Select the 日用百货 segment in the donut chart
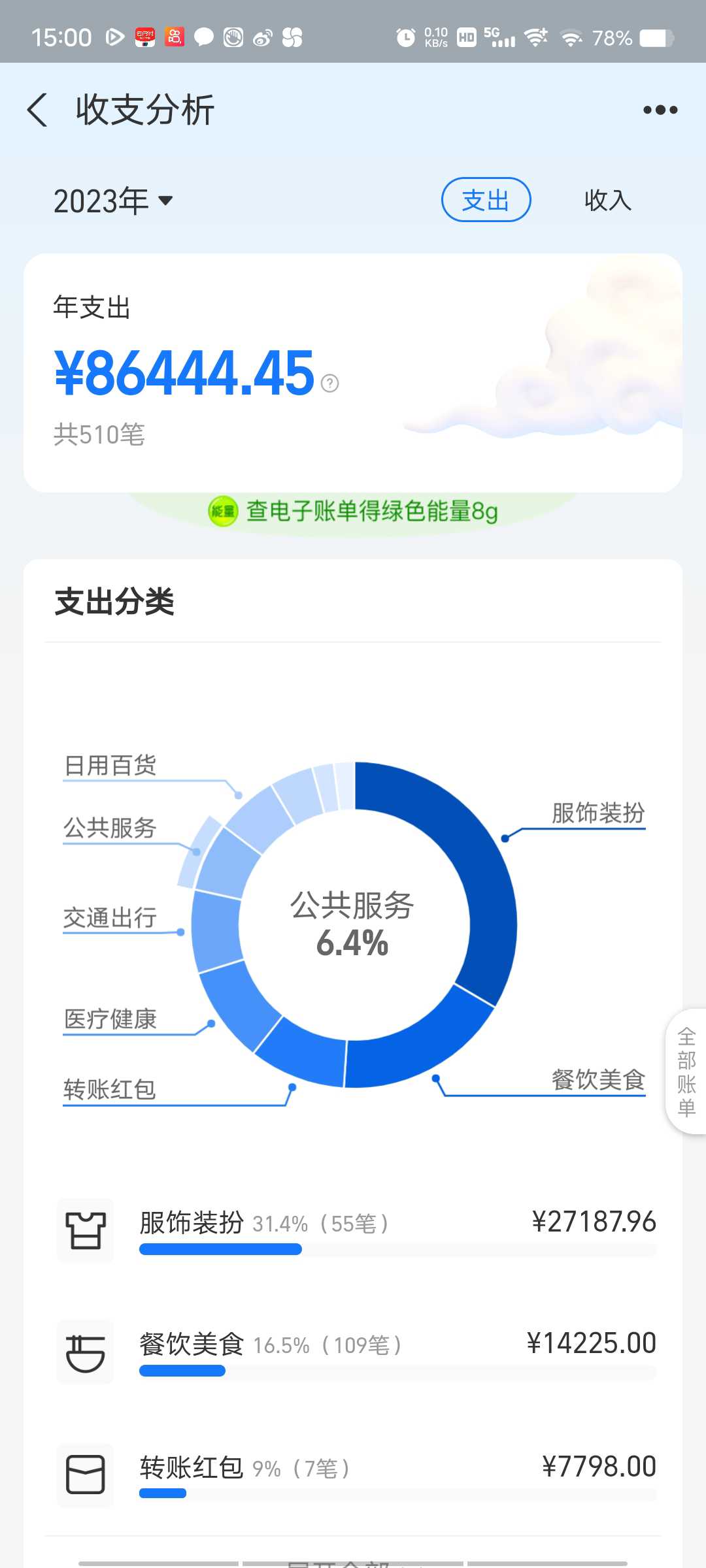Viewport: 706px width, 1568px height. (x=259, y=819)
